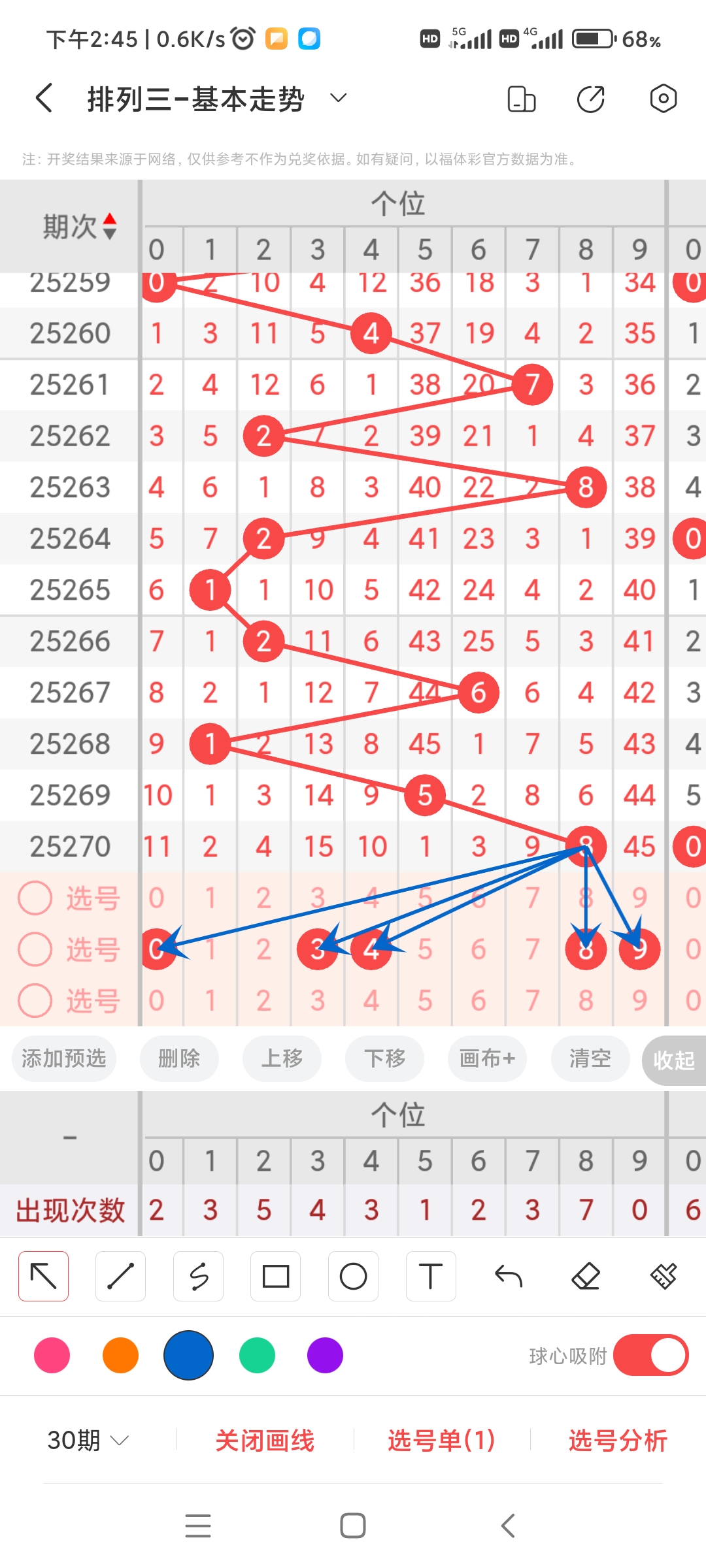Screen dimensions: 706x1568
Task: Tap the 清空 clear button
Action: point(589,1058)
